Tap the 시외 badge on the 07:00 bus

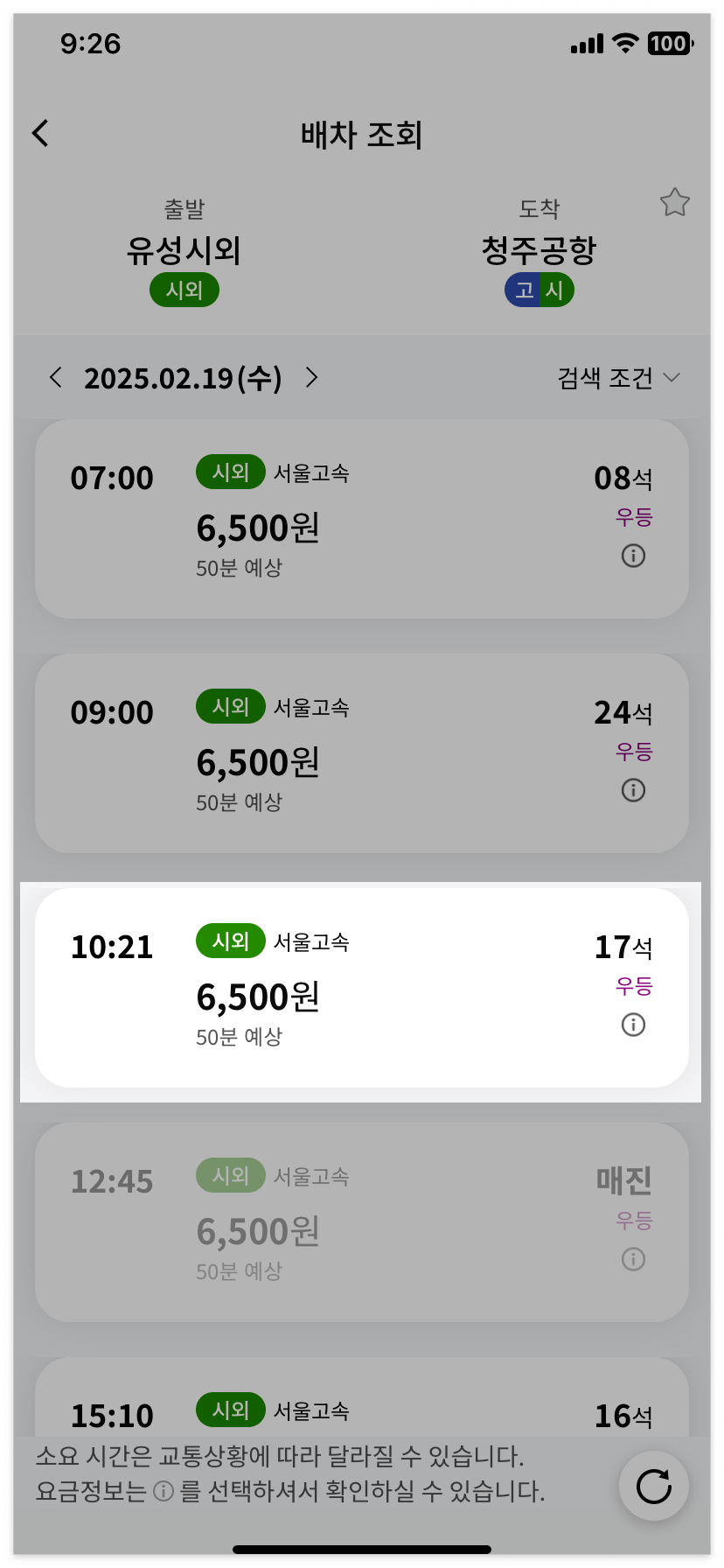(x=230, y=472)
